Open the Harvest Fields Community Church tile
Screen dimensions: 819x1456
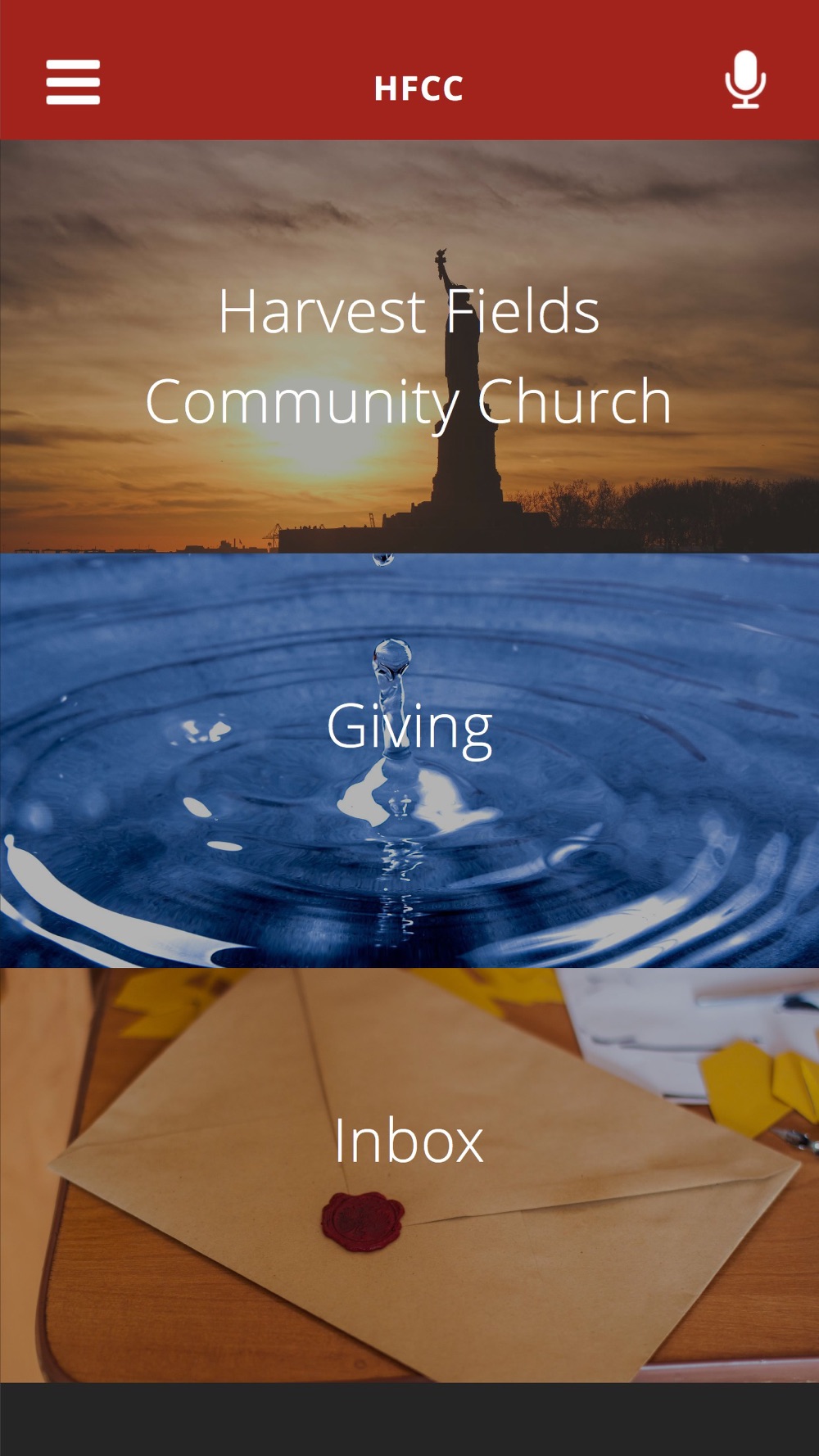[x=409, y=347]
